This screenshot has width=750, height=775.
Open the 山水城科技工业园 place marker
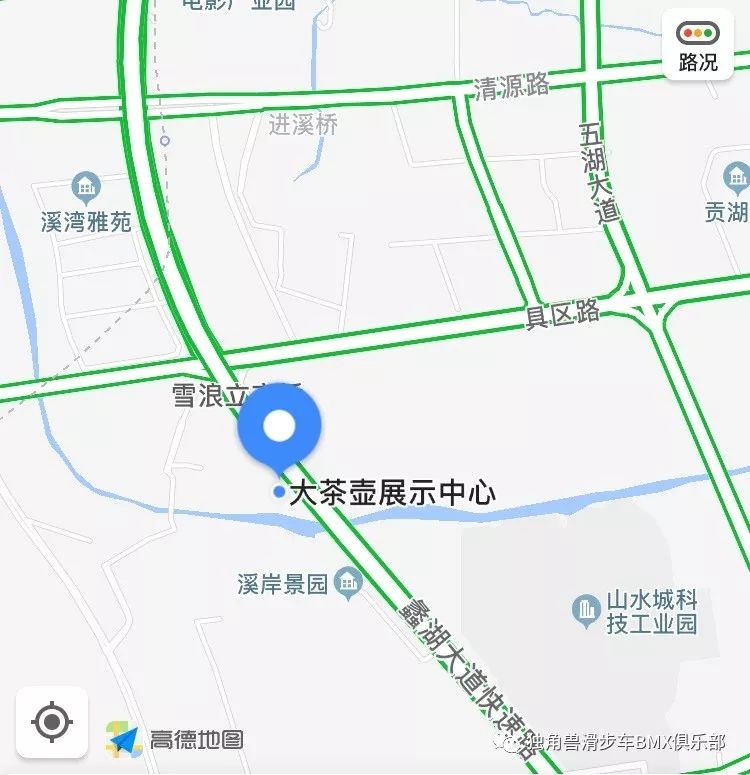click(585, 608)
